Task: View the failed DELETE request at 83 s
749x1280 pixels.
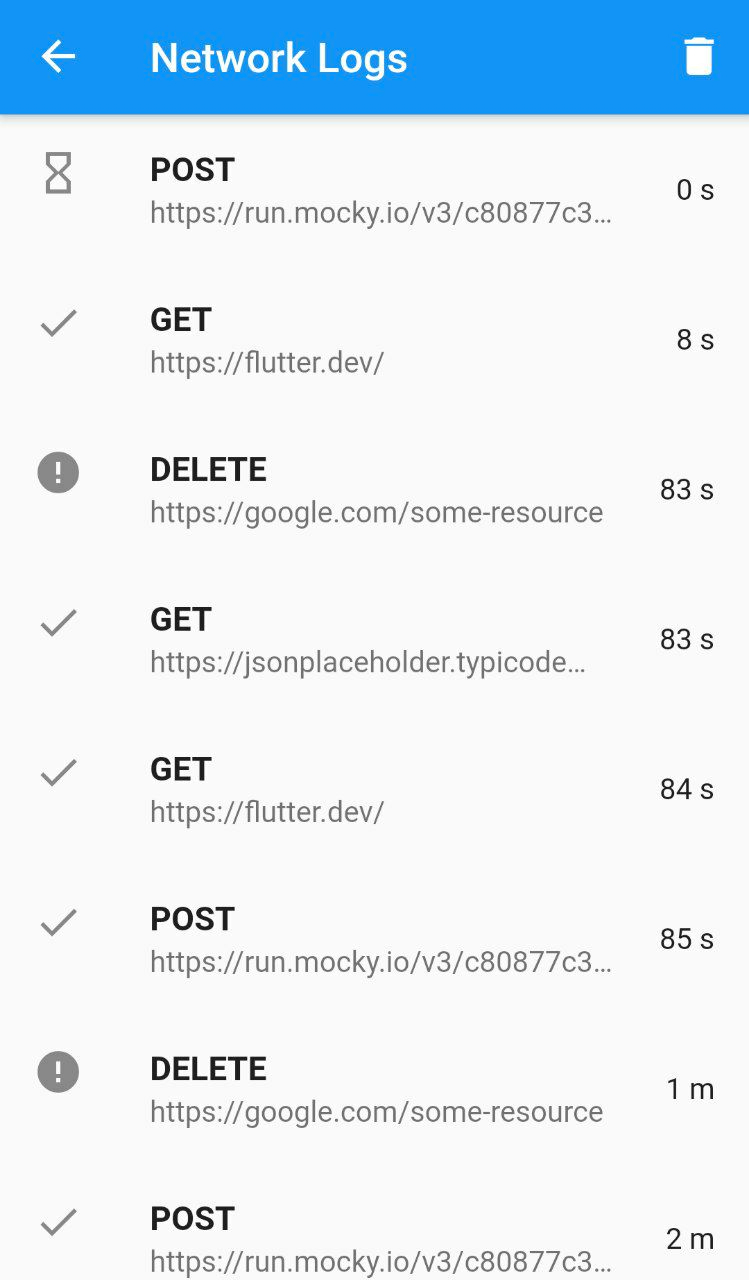Action: [380, 490]
